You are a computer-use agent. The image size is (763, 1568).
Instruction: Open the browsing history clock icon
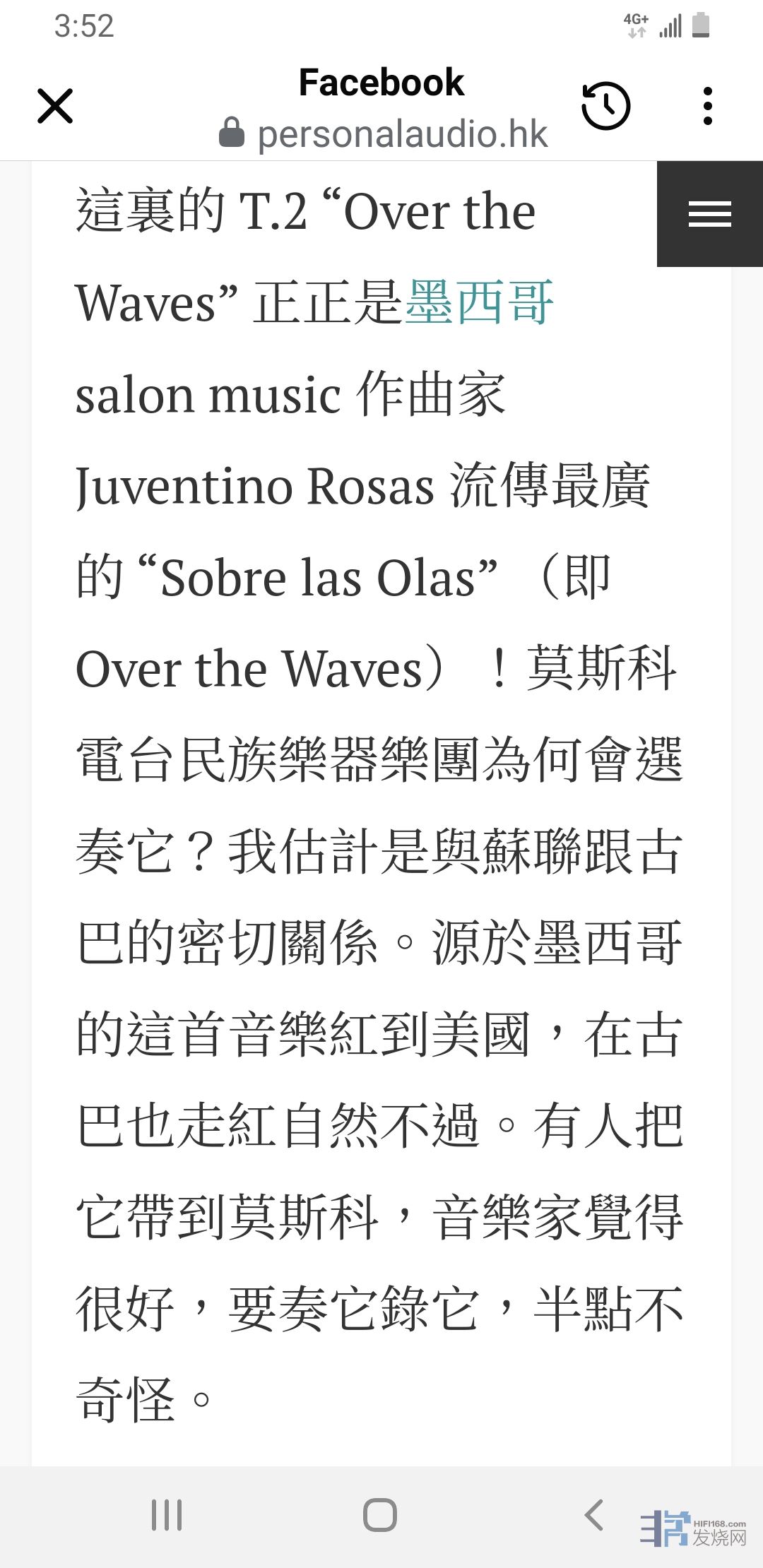tap(605, 106)
